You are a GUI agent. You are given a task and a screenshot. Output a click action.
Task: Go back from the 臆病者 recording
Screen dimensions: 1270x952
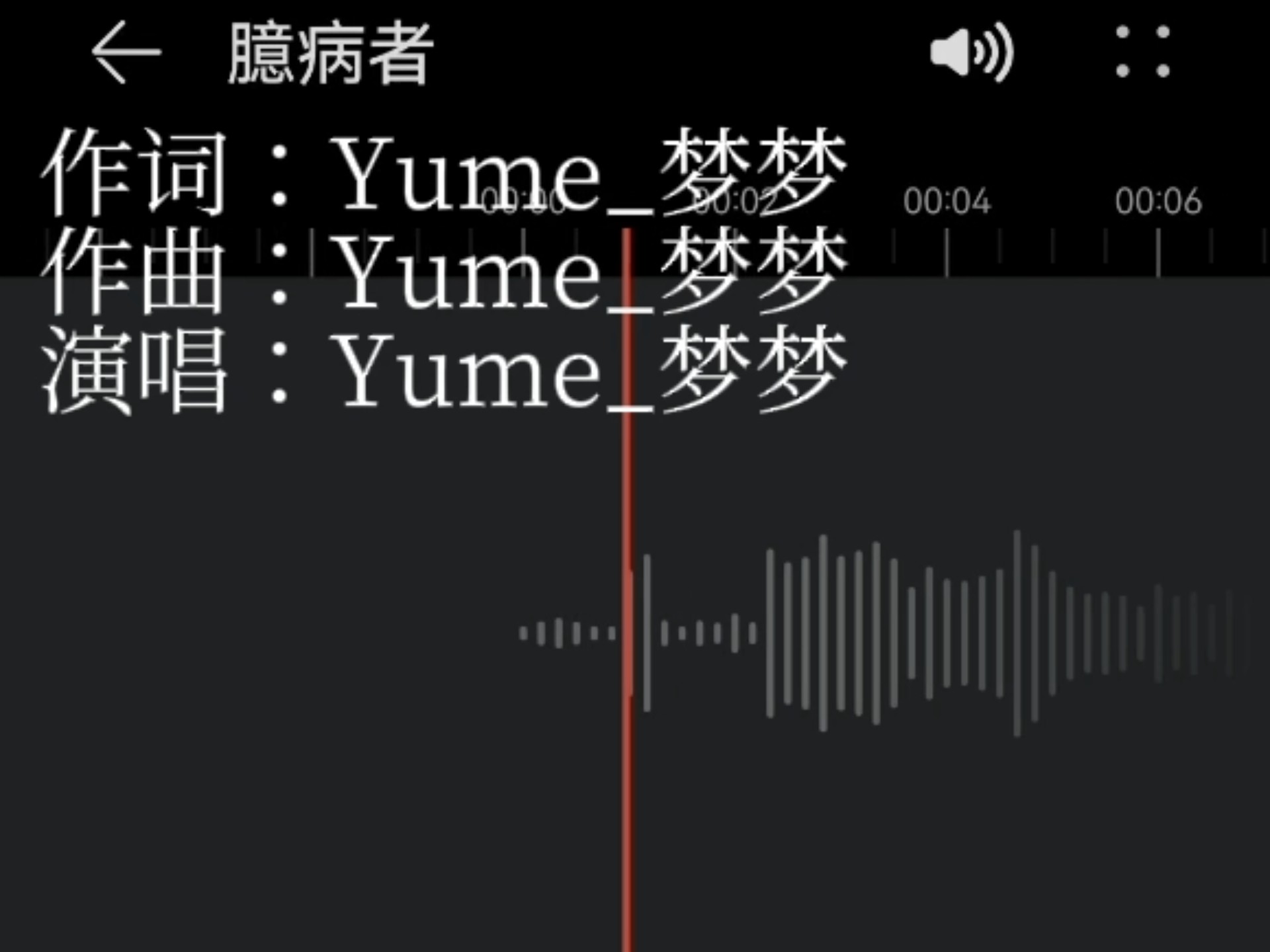(x=126, y=53)
